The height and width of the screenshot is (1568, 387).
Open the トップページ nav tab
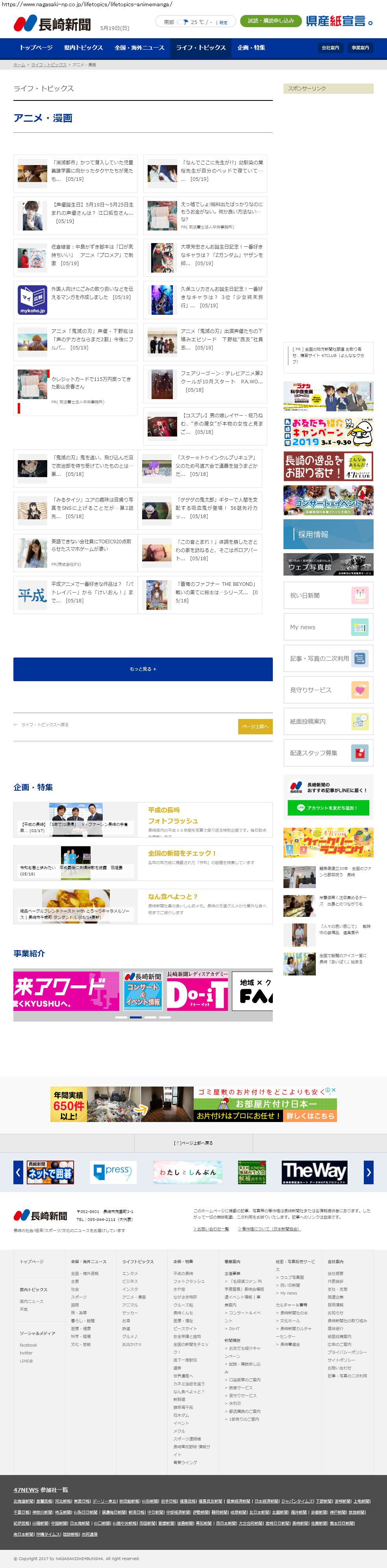tap(36, 48)
